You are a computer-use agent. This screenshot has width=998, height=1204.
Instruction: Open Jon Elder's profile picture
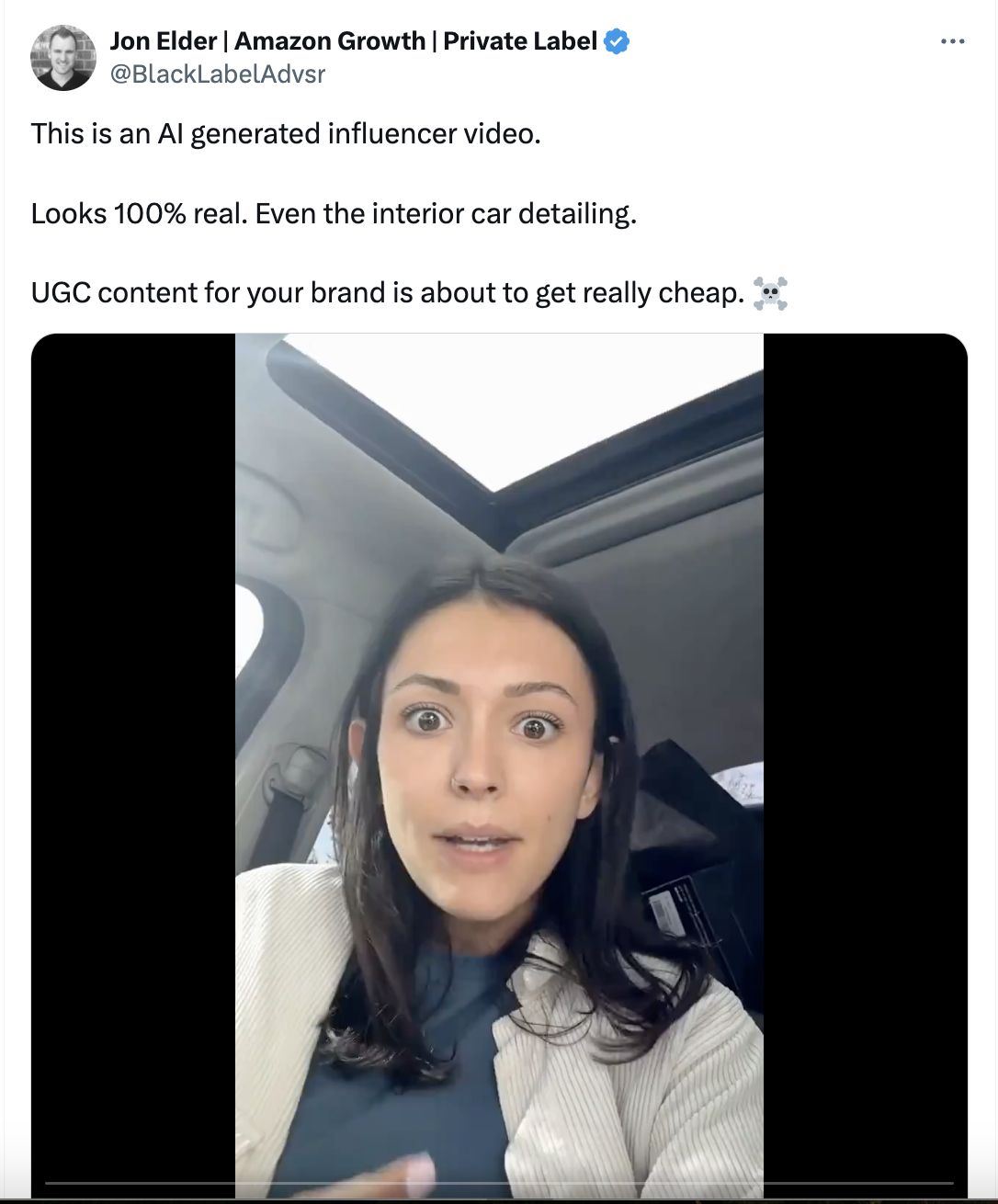pos(62,58)
